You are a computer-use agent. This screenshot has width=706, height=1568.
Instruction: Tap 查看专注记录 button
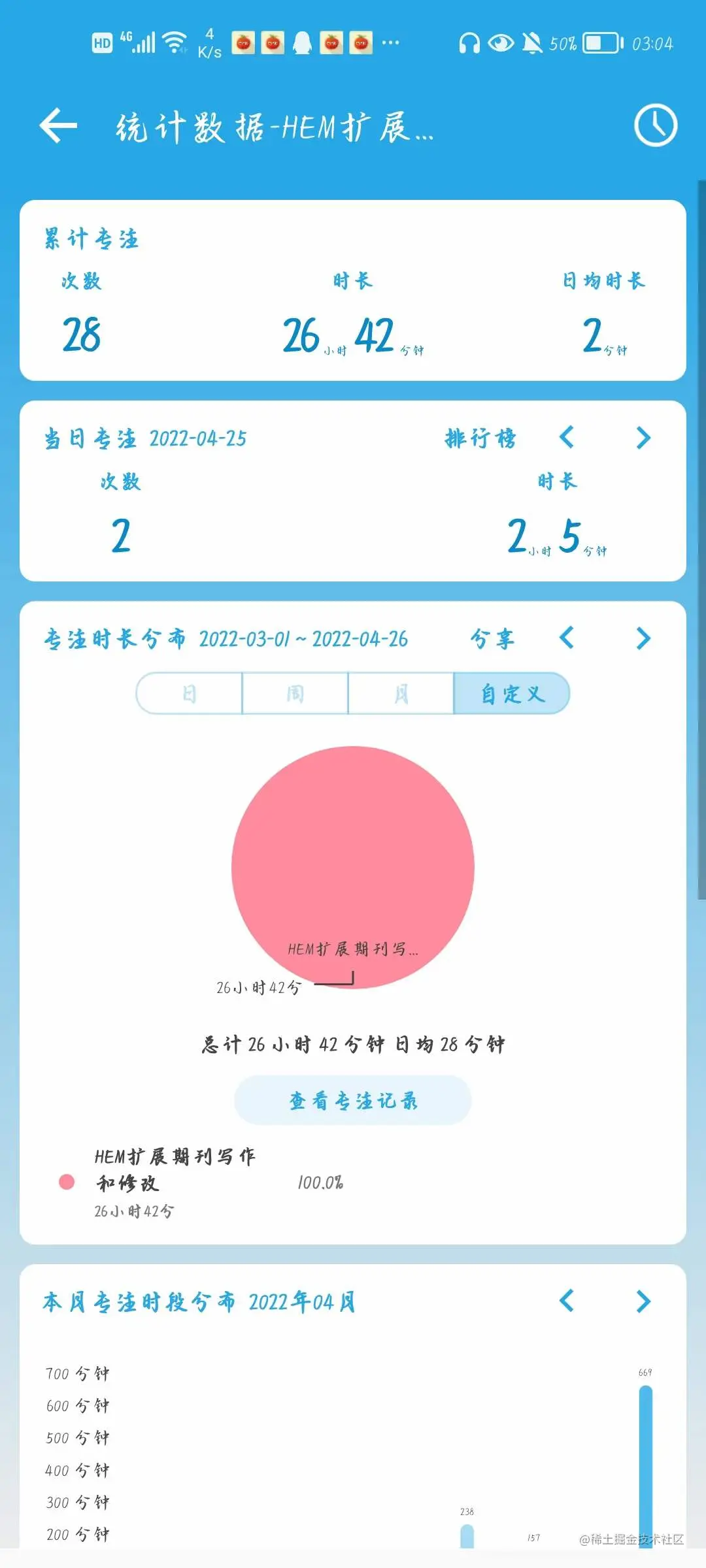coord(353,1101)
